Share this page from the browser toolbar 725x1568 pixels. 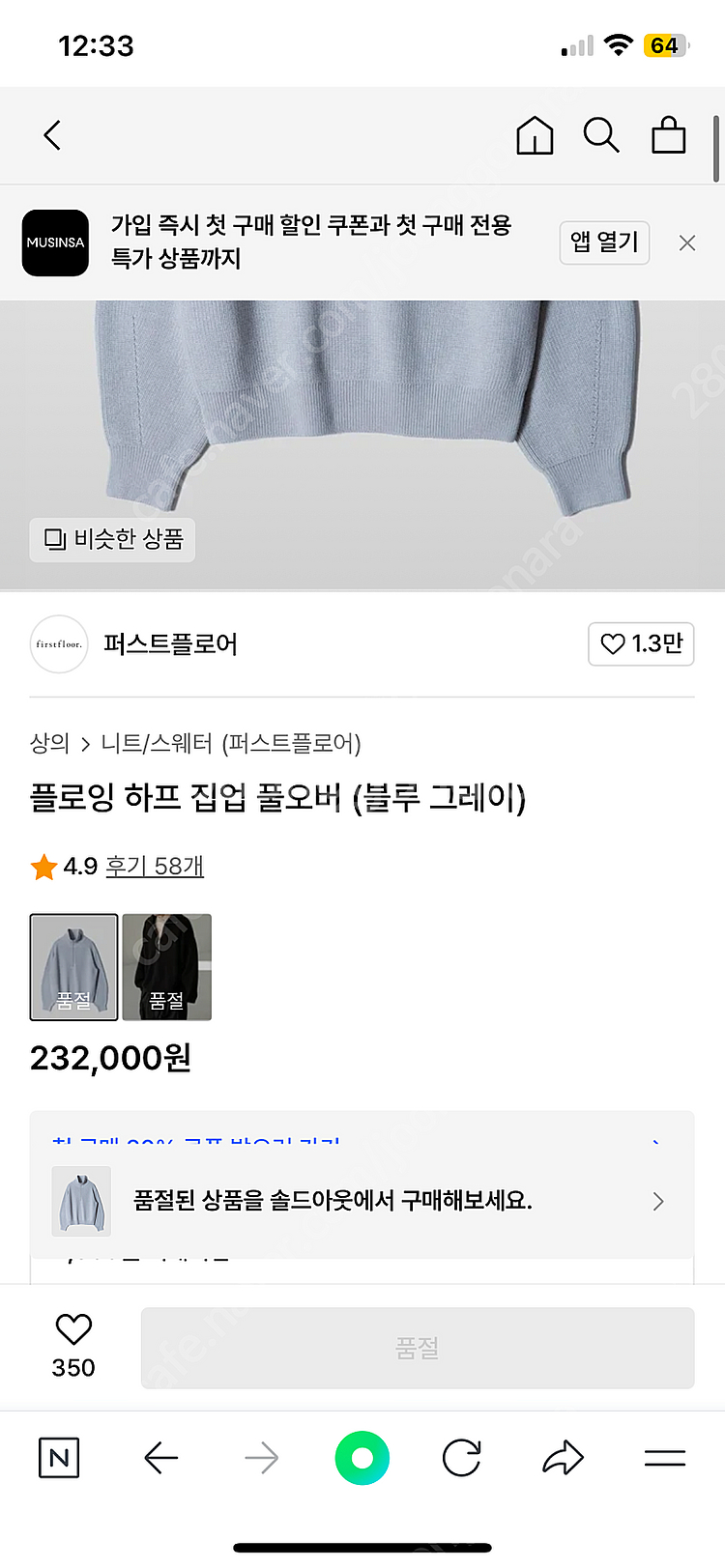click(x=563, y=1458)
